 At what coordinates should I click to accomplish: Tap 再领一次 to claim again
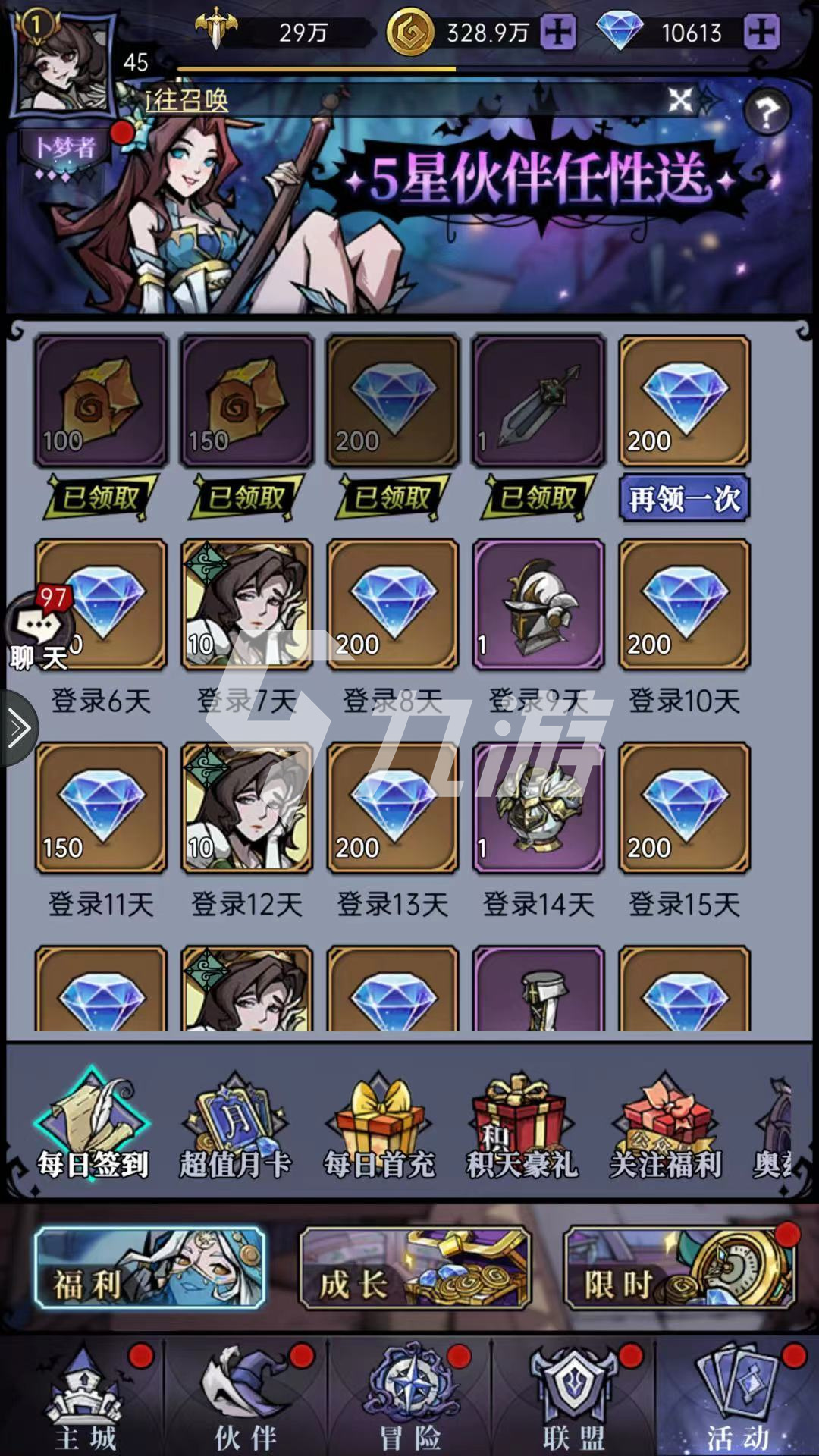pyautogui.click(x=684, y=499)
